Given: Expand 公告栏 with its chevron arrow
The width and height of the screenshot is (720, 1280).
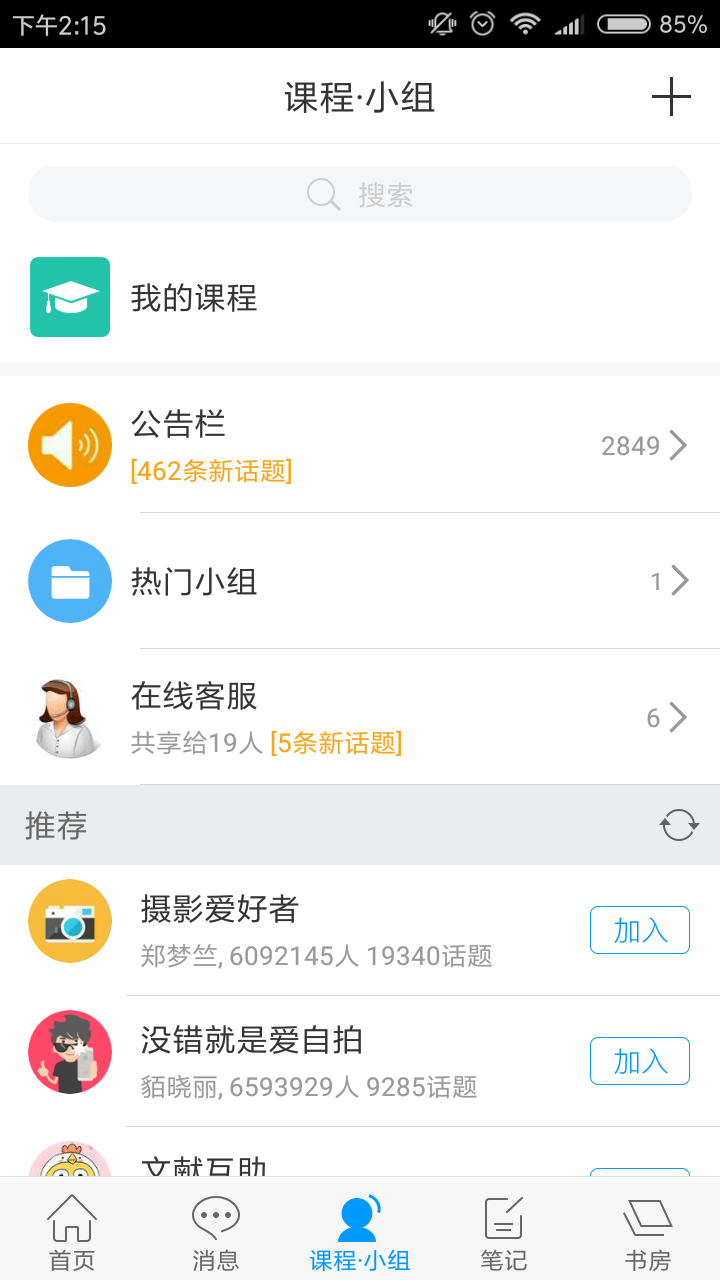Looking at the screenshot, I should point(676,445).
